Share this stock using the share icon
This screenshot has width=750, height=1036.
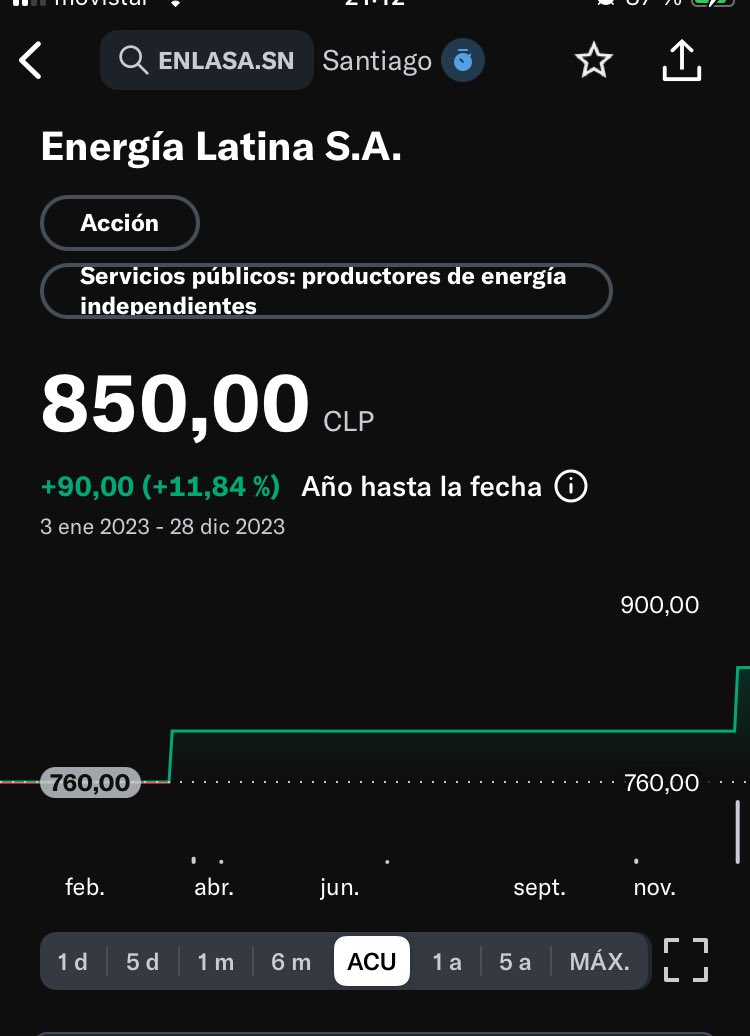[x=682, y=60]
